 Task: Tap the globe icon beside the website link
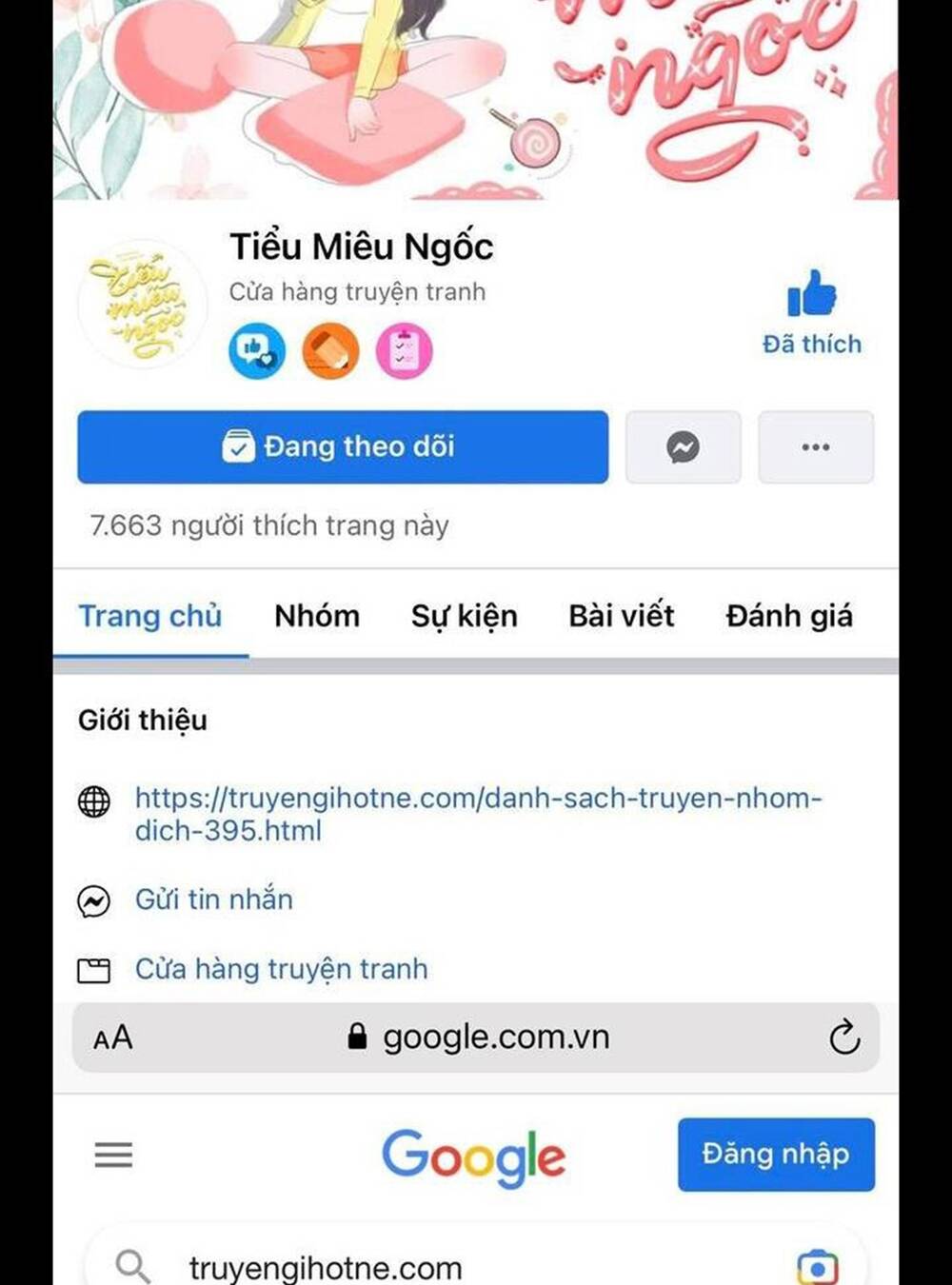point(95,801)
